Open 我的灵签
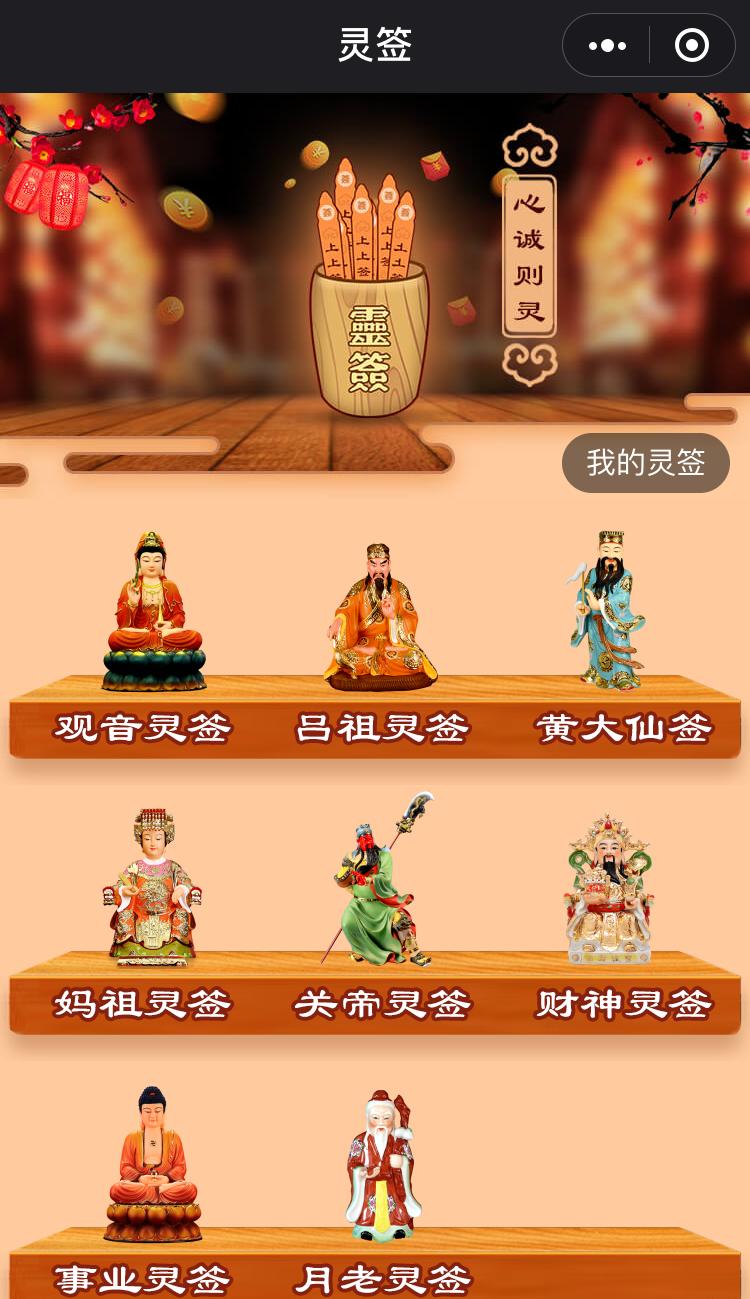 pos(645,463)
